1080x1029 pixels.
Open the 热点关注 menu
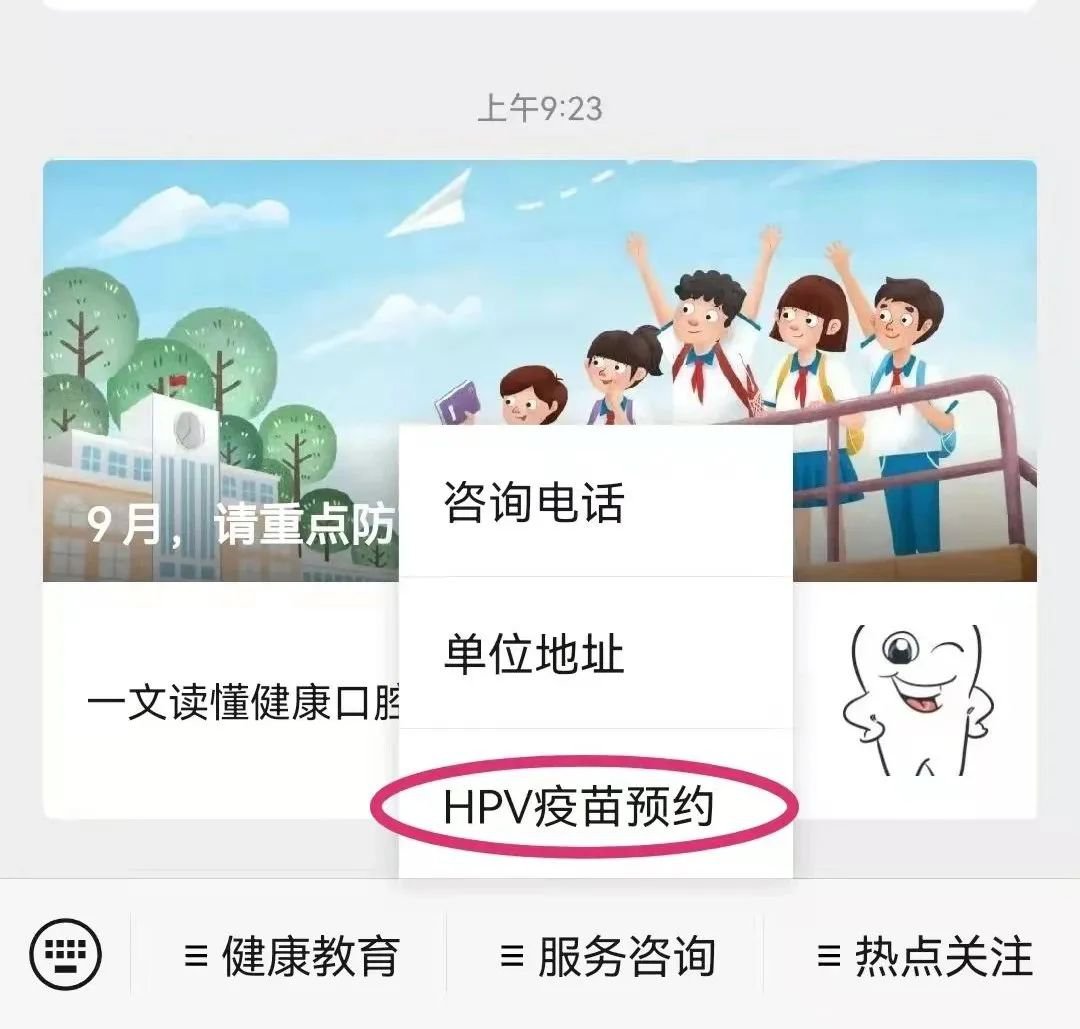pos(923,957)
